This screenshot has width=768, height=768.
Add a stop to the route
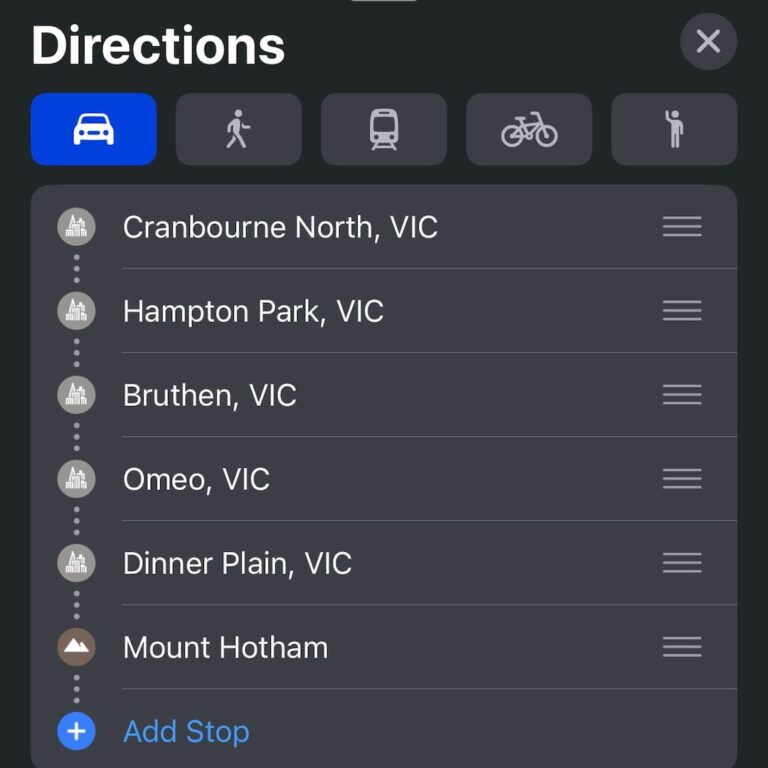[x=185, y=731]
